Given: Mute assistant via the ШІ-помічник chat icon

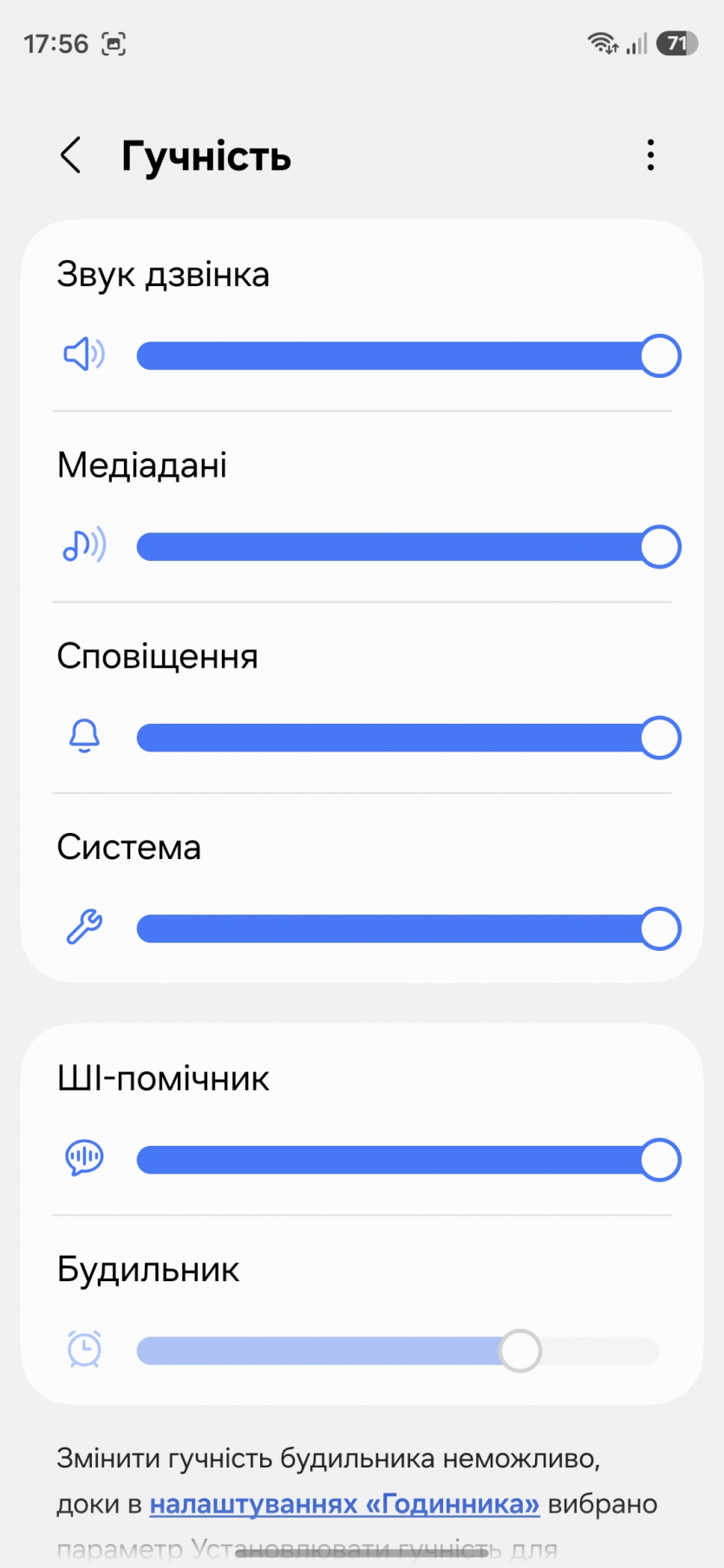Looking at the screenshot, I should coord(84,1158).
